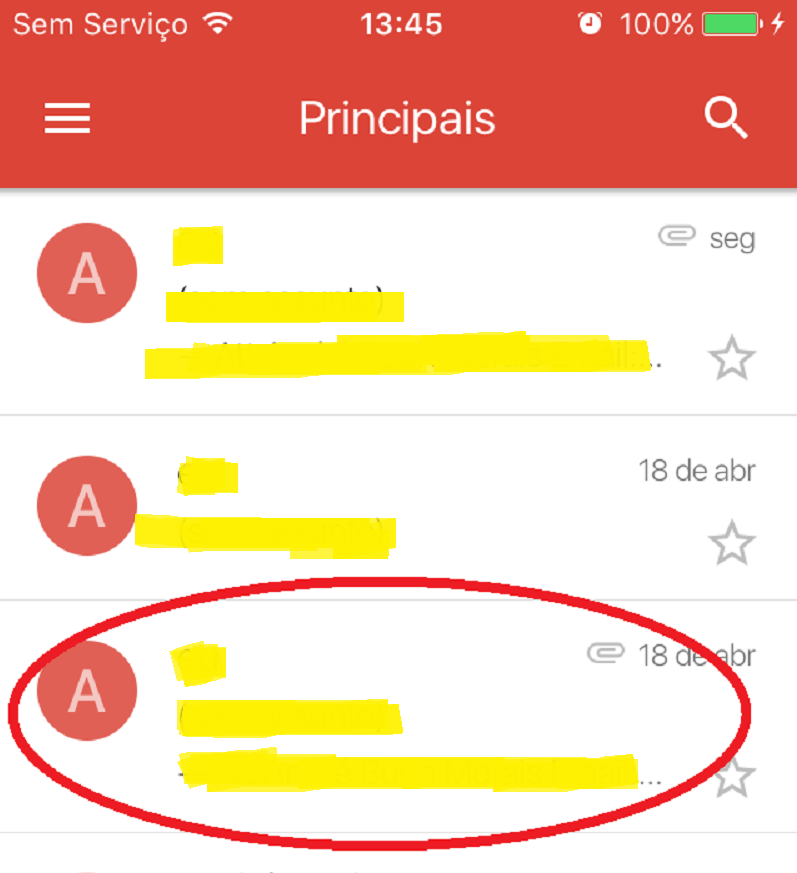
Task: Select the seg email via its avatar
Action: pos(86,274)
